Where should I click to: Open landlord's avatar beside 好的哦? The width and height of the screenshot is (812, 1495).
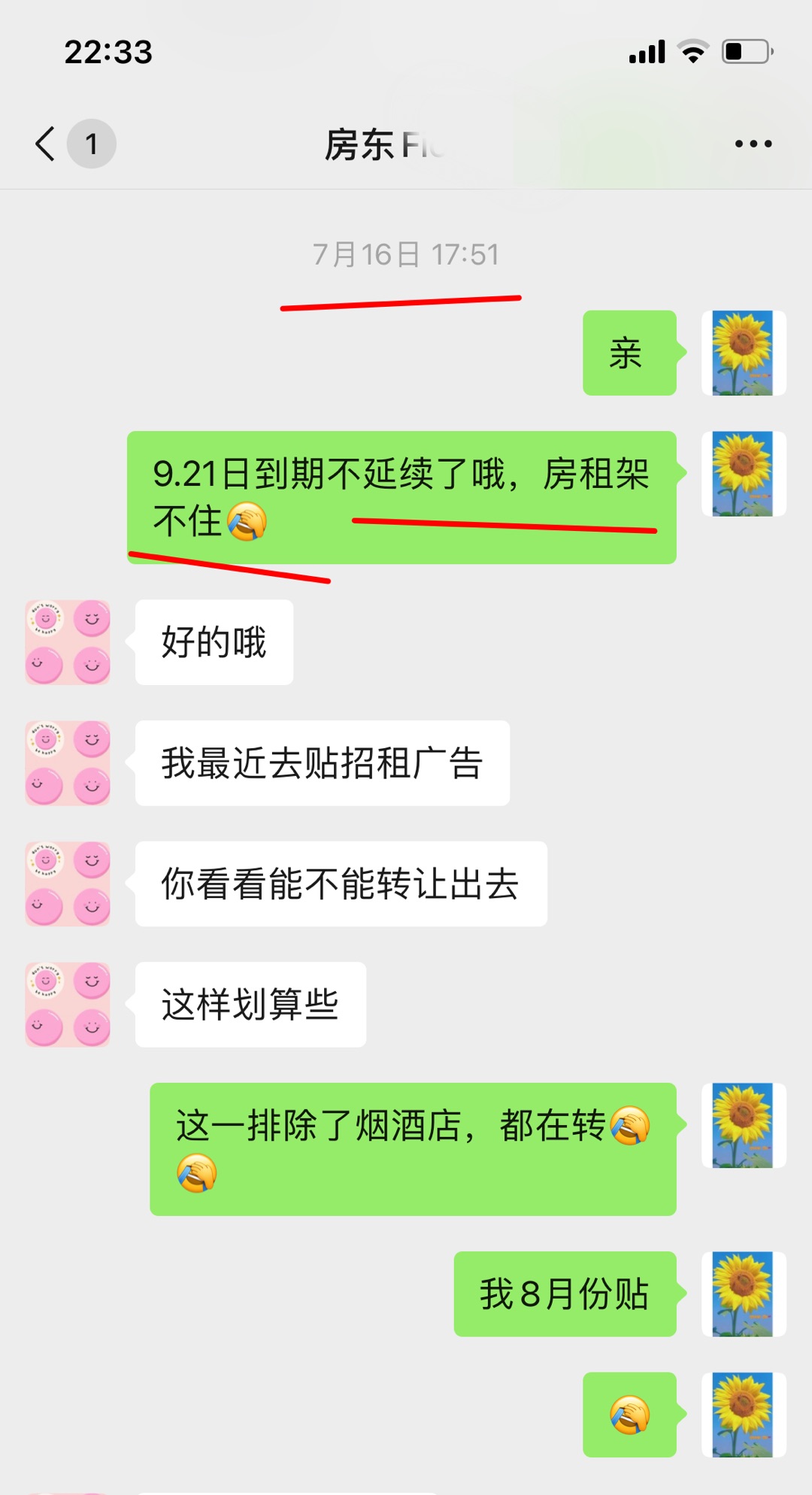(68, 642)
